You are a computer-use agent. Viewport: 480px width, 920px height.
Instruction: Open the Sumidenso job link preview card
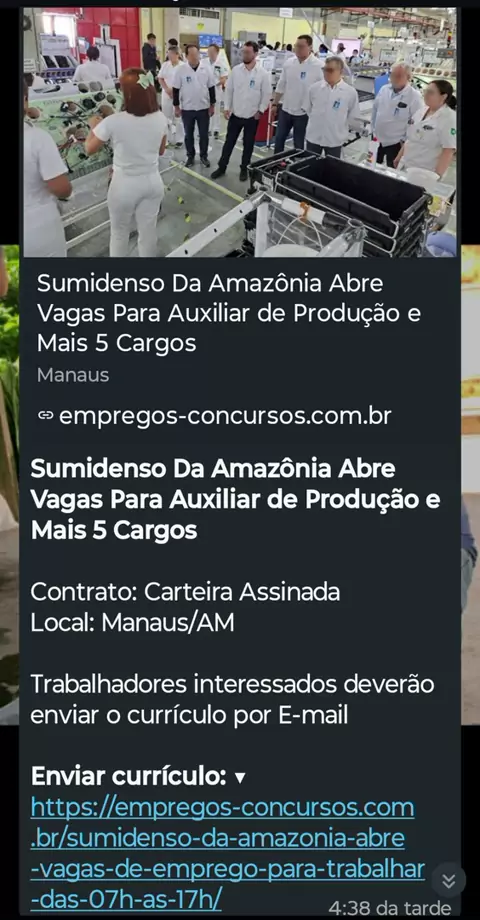(x=239, y=220)
